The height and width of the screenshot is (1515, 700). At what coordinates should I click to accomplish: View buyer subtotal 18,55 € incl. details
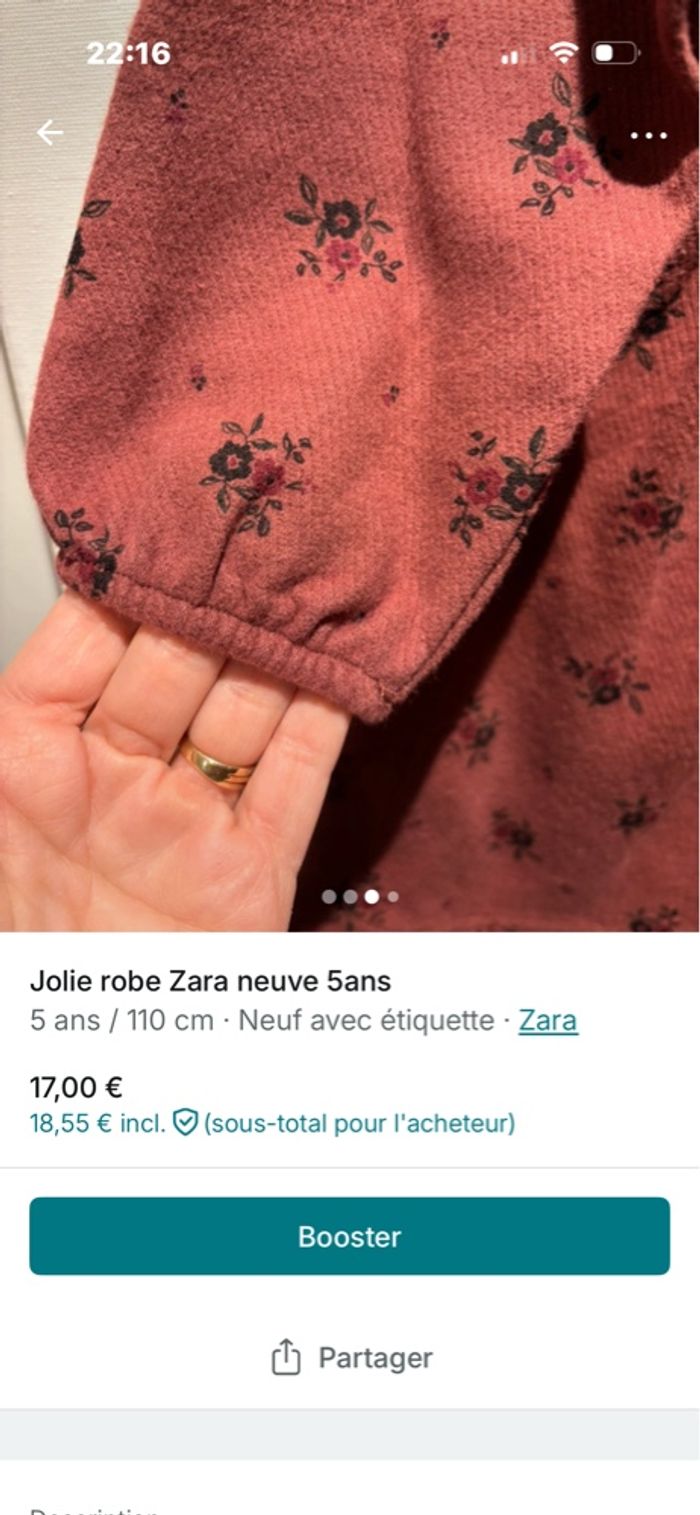[272, 1123]
